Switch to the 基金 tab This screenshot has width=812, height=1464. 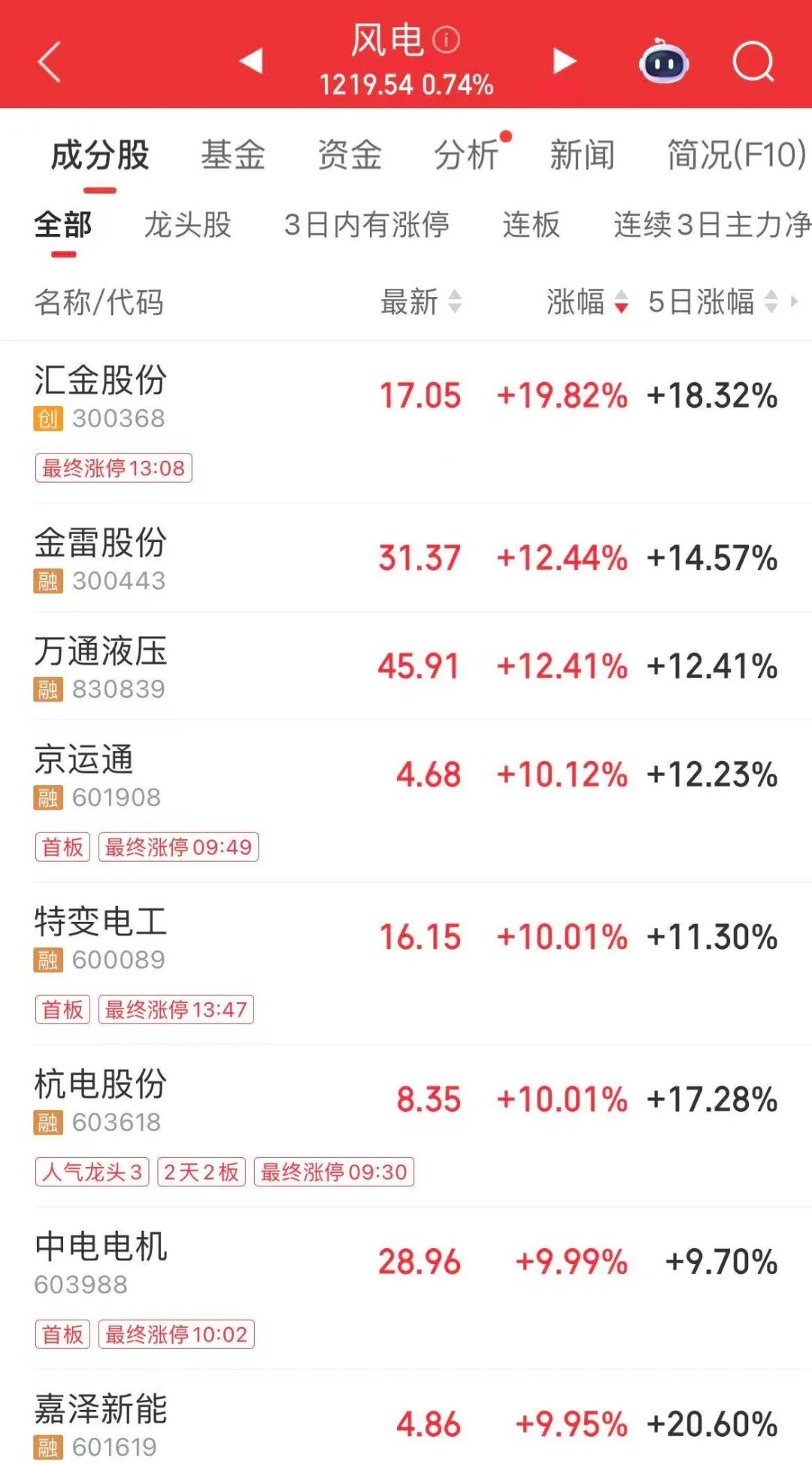(233, 155)
